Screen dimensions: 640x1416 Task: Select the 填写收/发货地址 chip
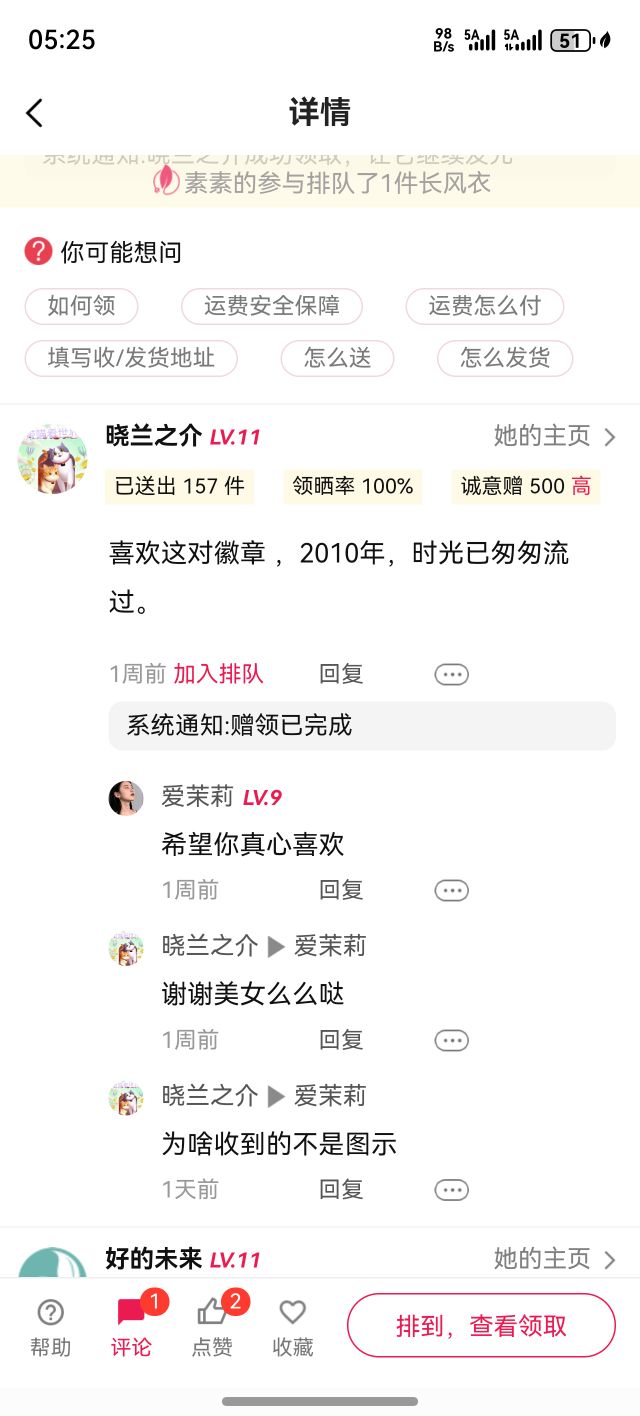(131, 358)
